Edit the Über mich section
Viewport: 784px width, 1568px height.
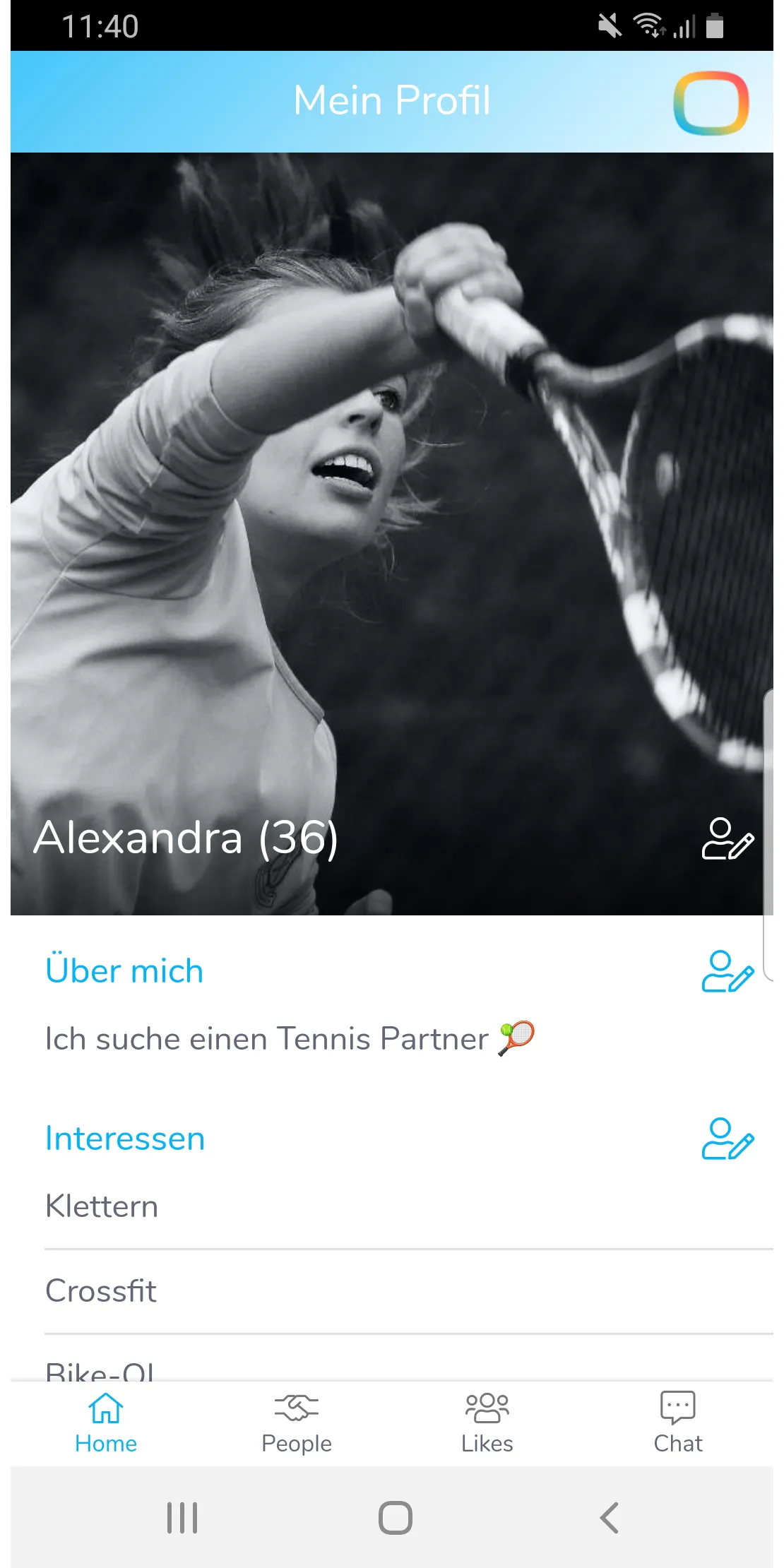[x=727, y=972]
